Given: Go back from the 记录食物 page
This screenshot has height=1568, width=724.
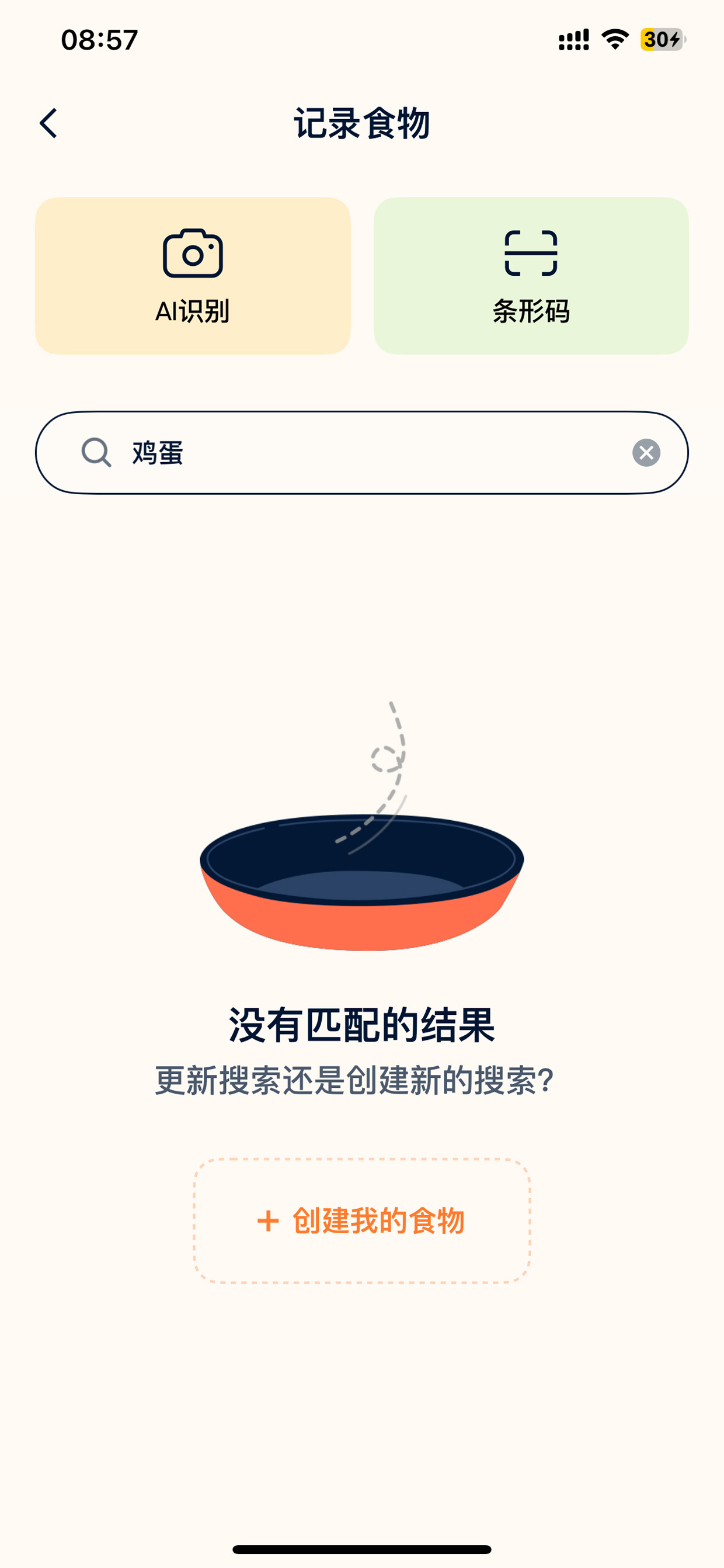Looking at the screenshot, I should click(x=48, y=124).
